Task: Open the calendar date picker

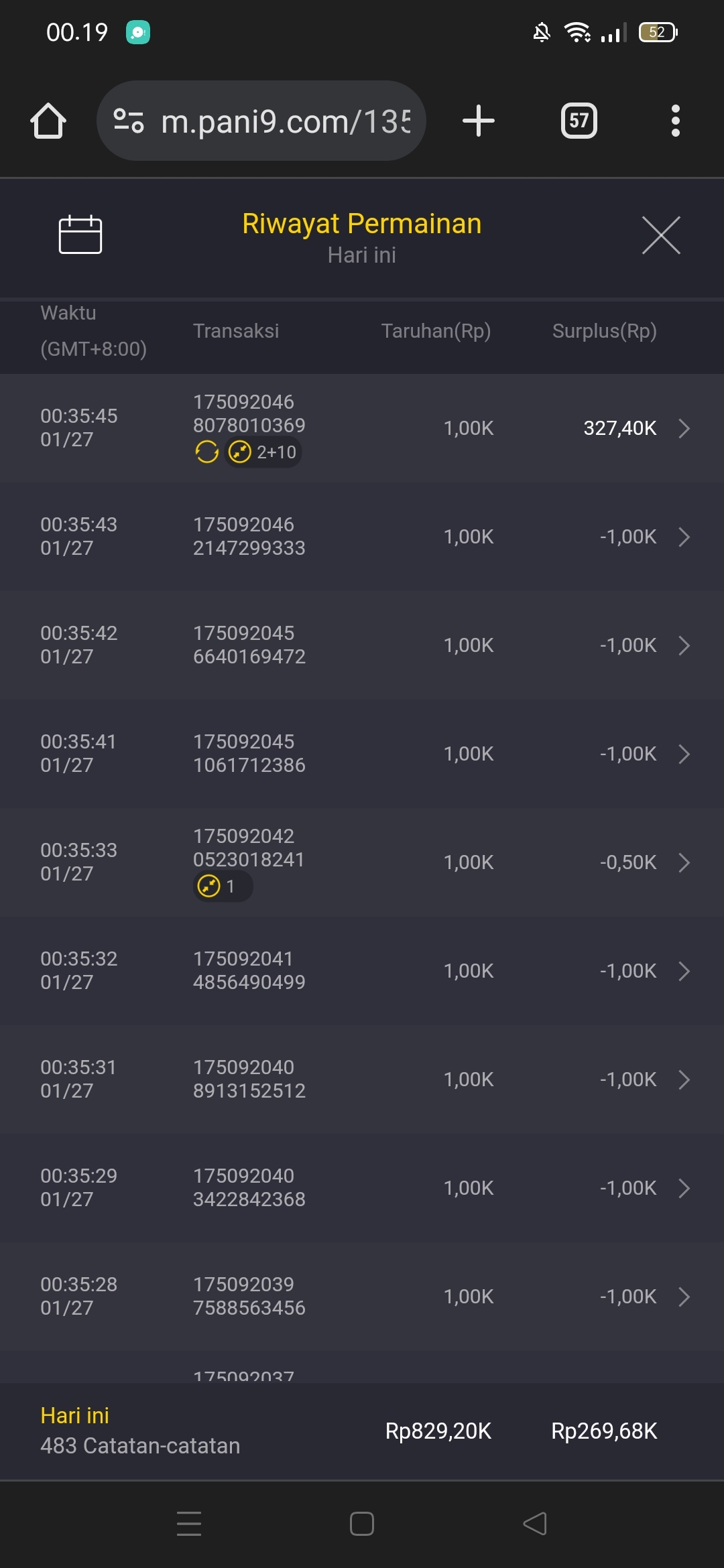Action: tap(80, 235)
